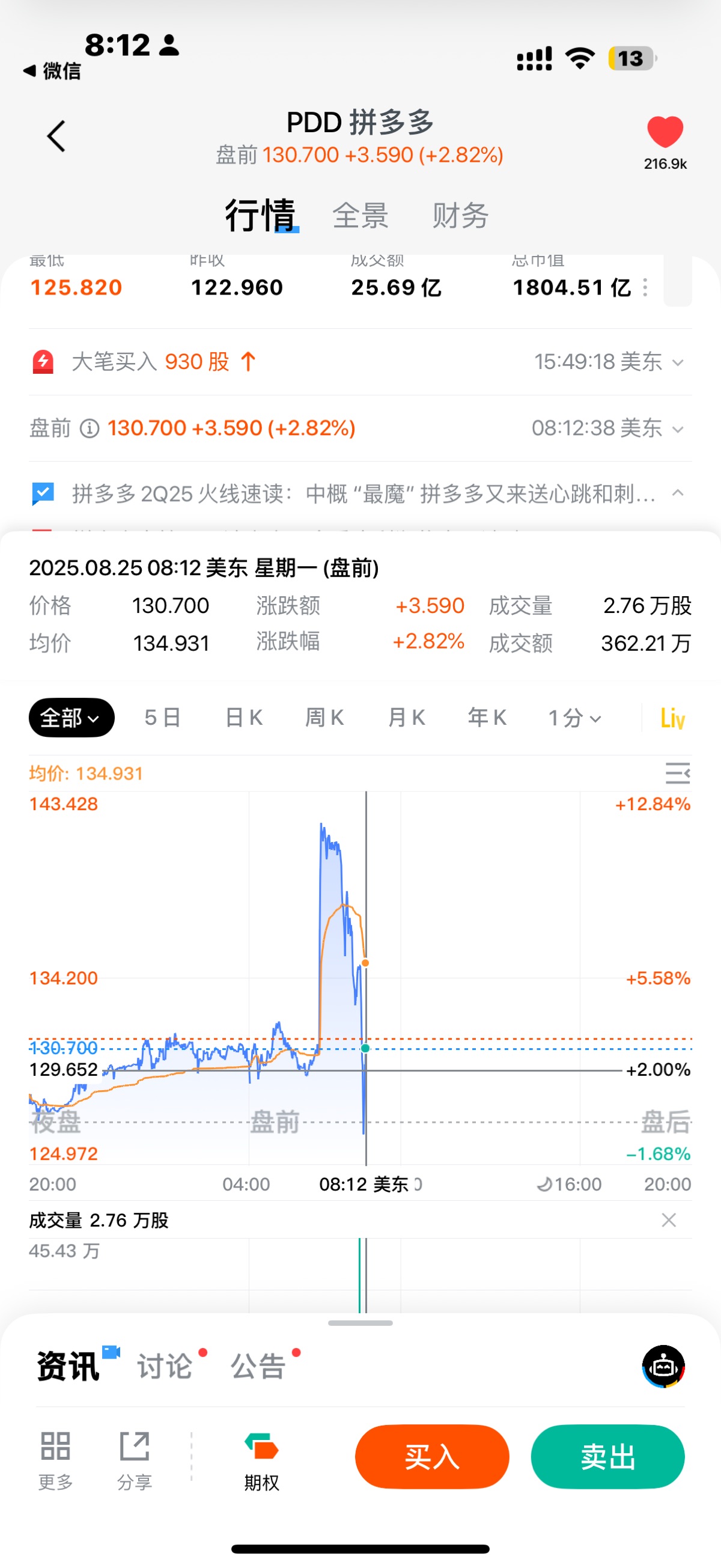The height and width of the screenshot is (1568, 721).
Task: Switch to the 讨论 tab
Action: [x=165, y=1367]
